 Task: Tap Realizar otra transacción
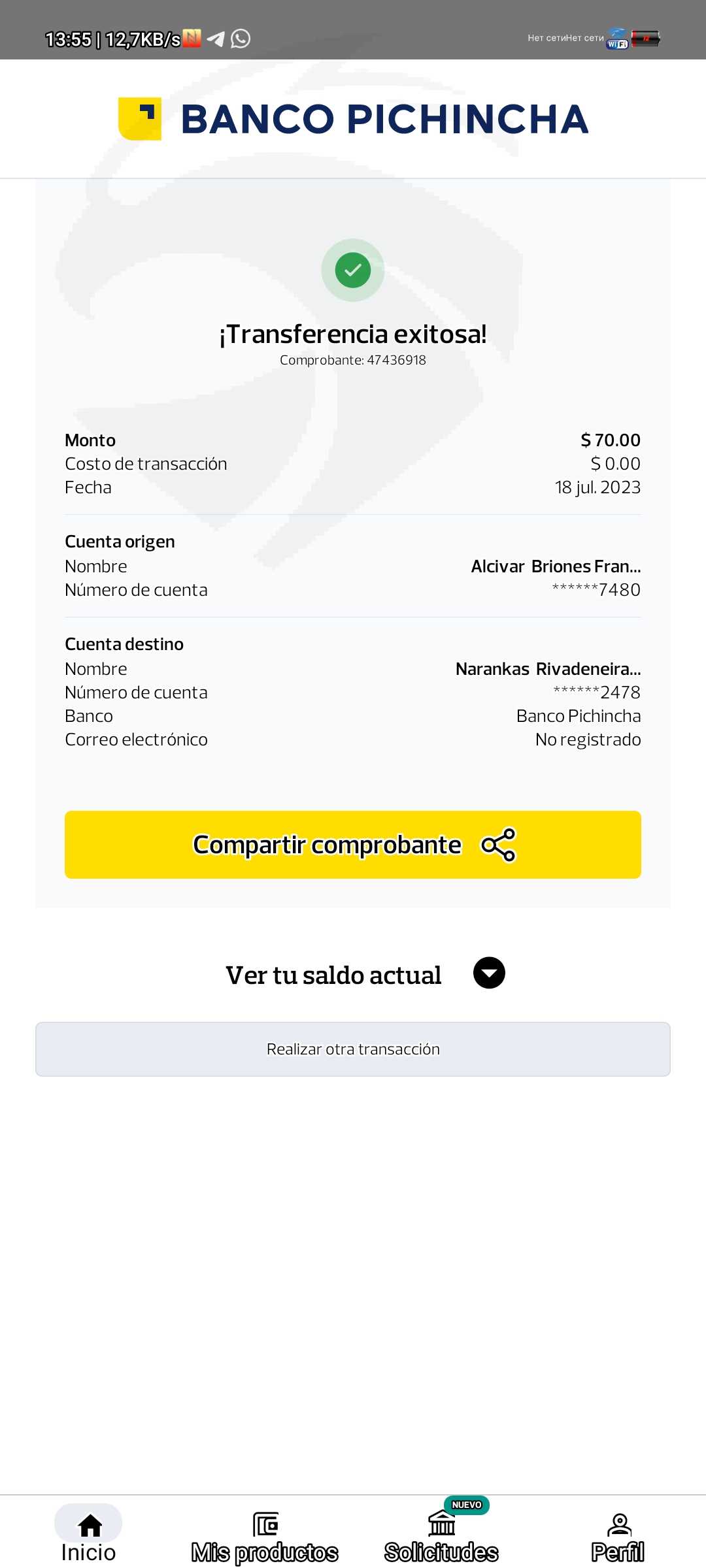click(353, 1049)
